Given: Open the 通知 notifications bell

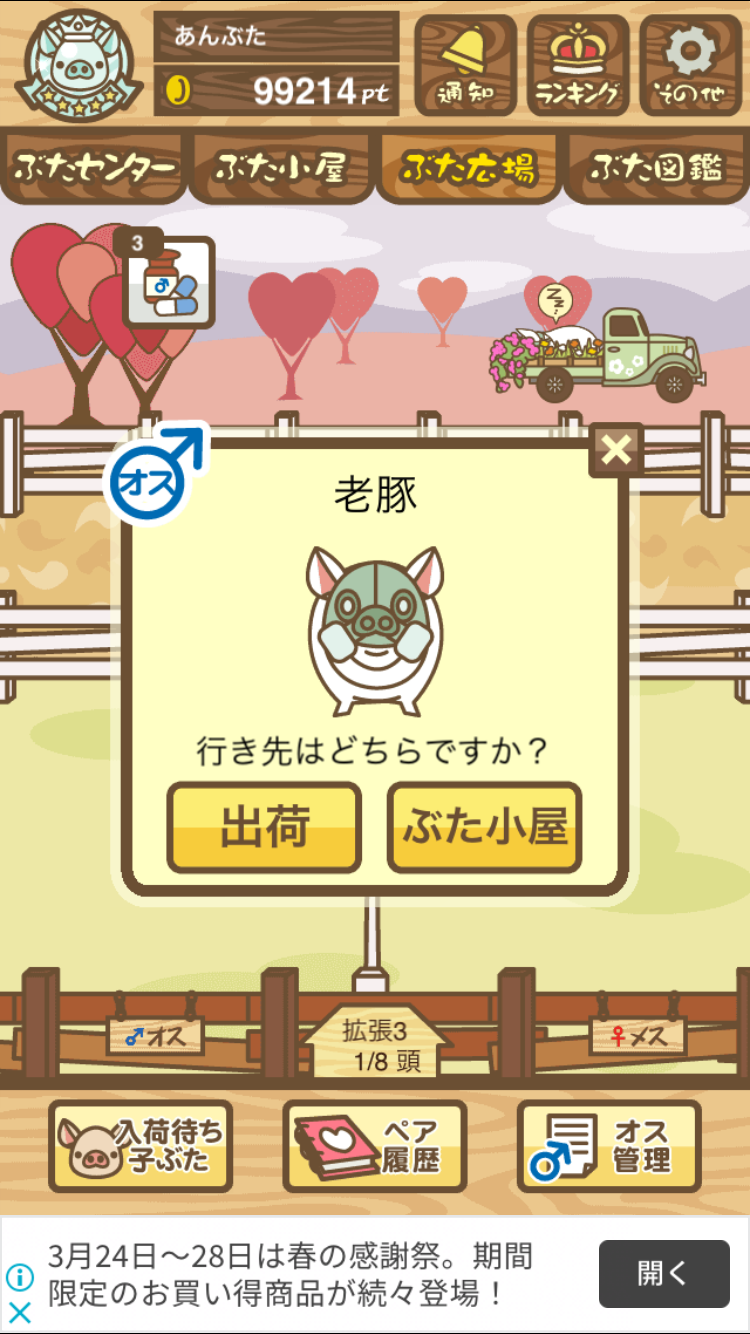Looking at the screenshot, I should (465, 65).
